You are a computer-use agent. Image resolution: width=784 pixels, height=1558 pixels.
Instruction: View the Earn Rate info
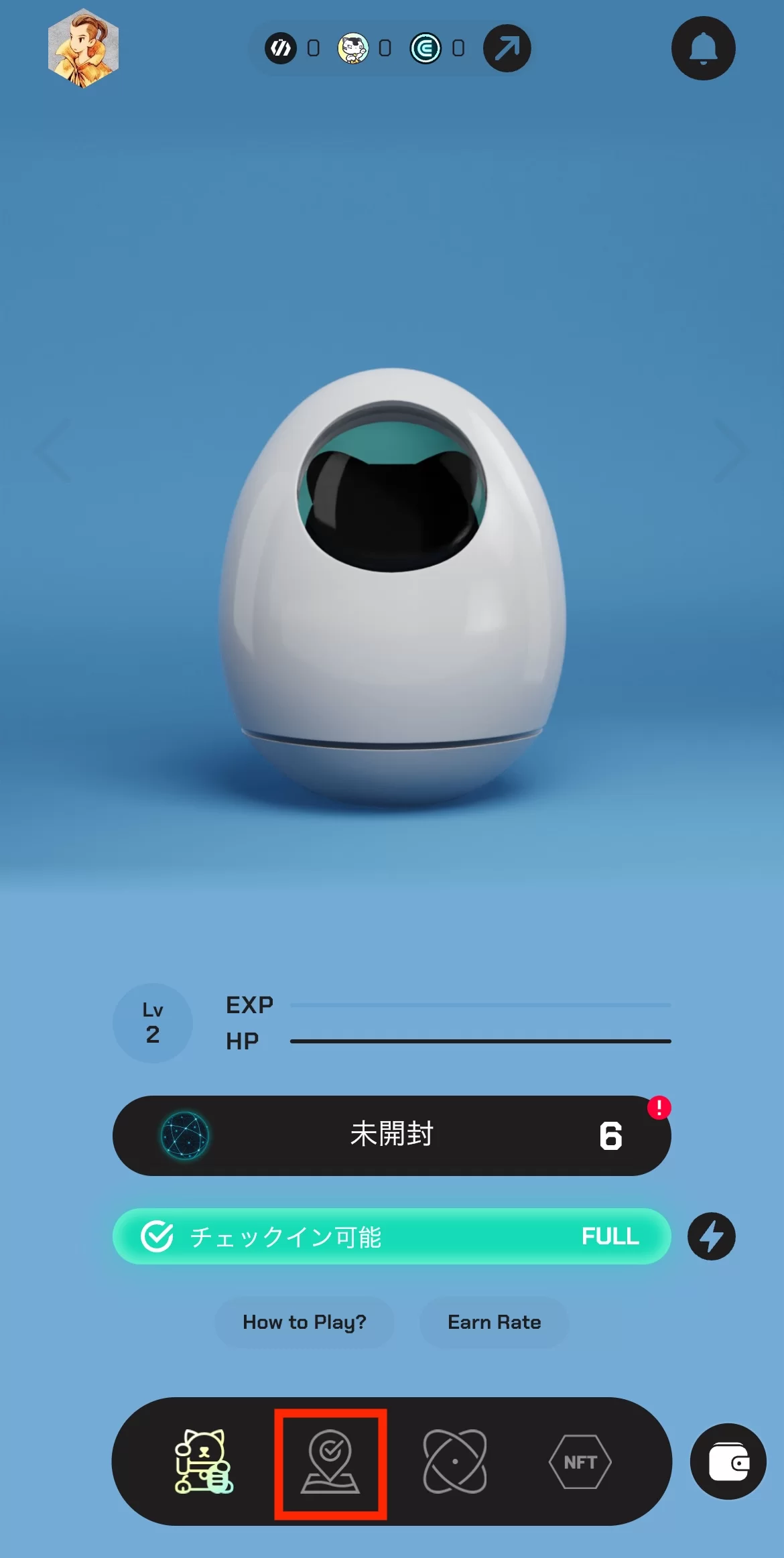(x=494, y=1322)
